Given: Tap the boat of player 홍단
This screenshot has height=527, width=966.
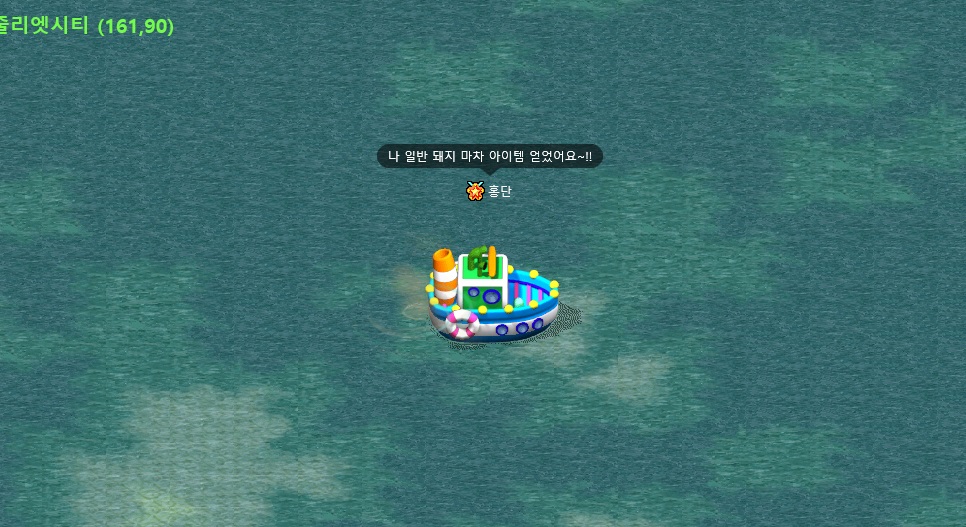Looking at the screenshot, I should pos(490,297).
